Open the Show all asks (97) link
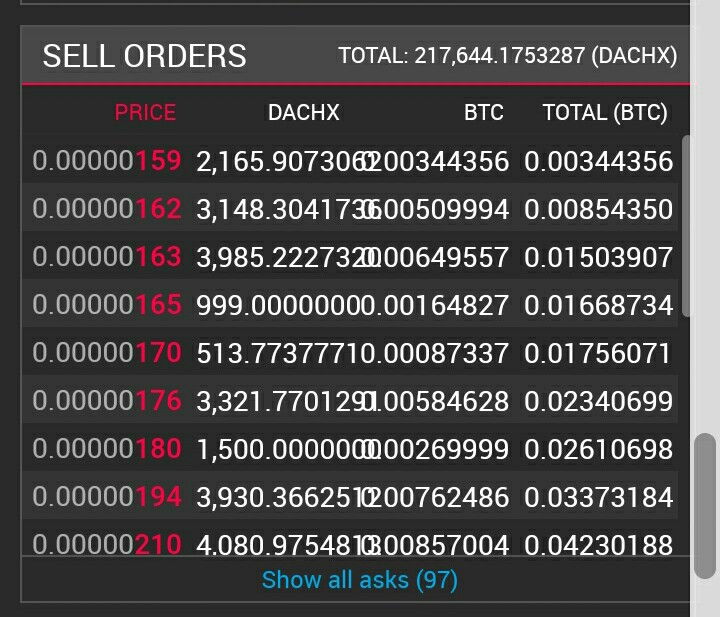The width and height of the screenshot is (720, 617). [360, 580]
